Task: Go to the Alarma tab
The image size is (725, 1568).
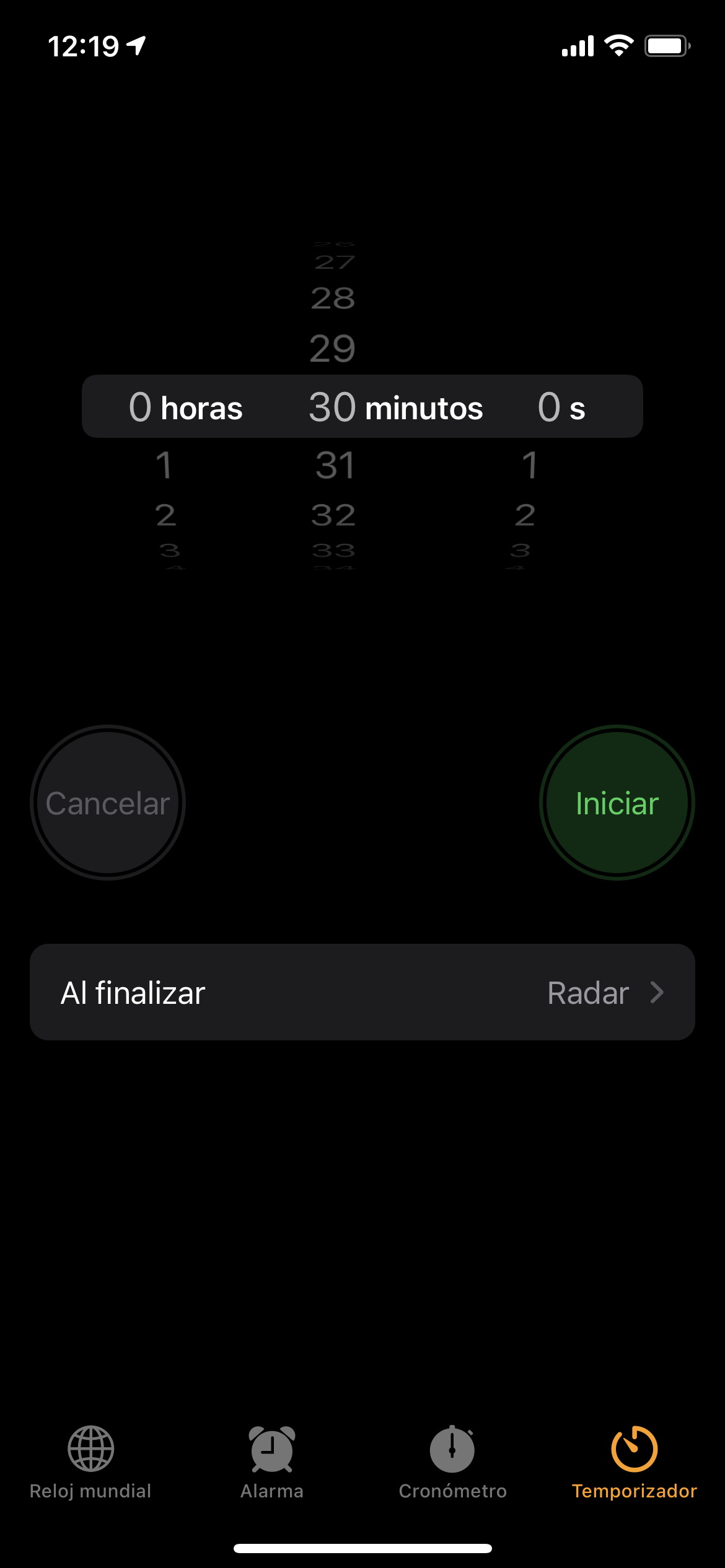Action: coord(271,1463)
